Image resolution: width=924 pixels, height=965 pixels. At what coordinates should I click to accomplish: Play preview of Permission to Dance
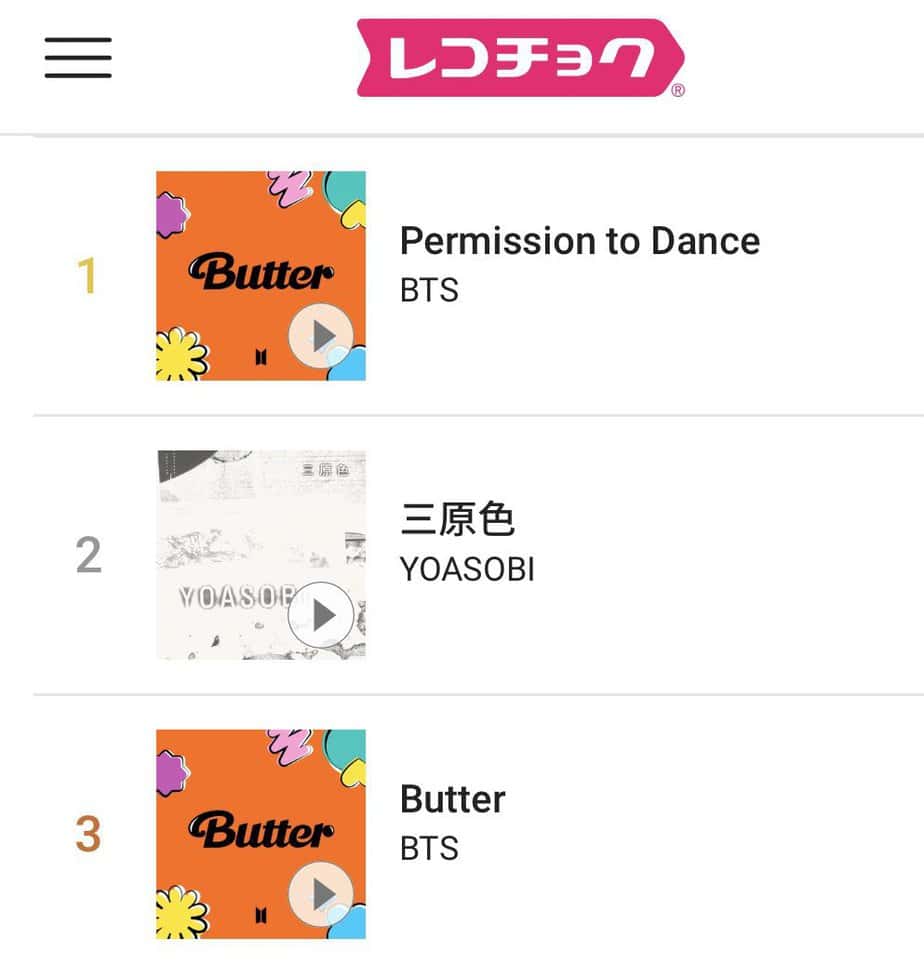[321, 336]
